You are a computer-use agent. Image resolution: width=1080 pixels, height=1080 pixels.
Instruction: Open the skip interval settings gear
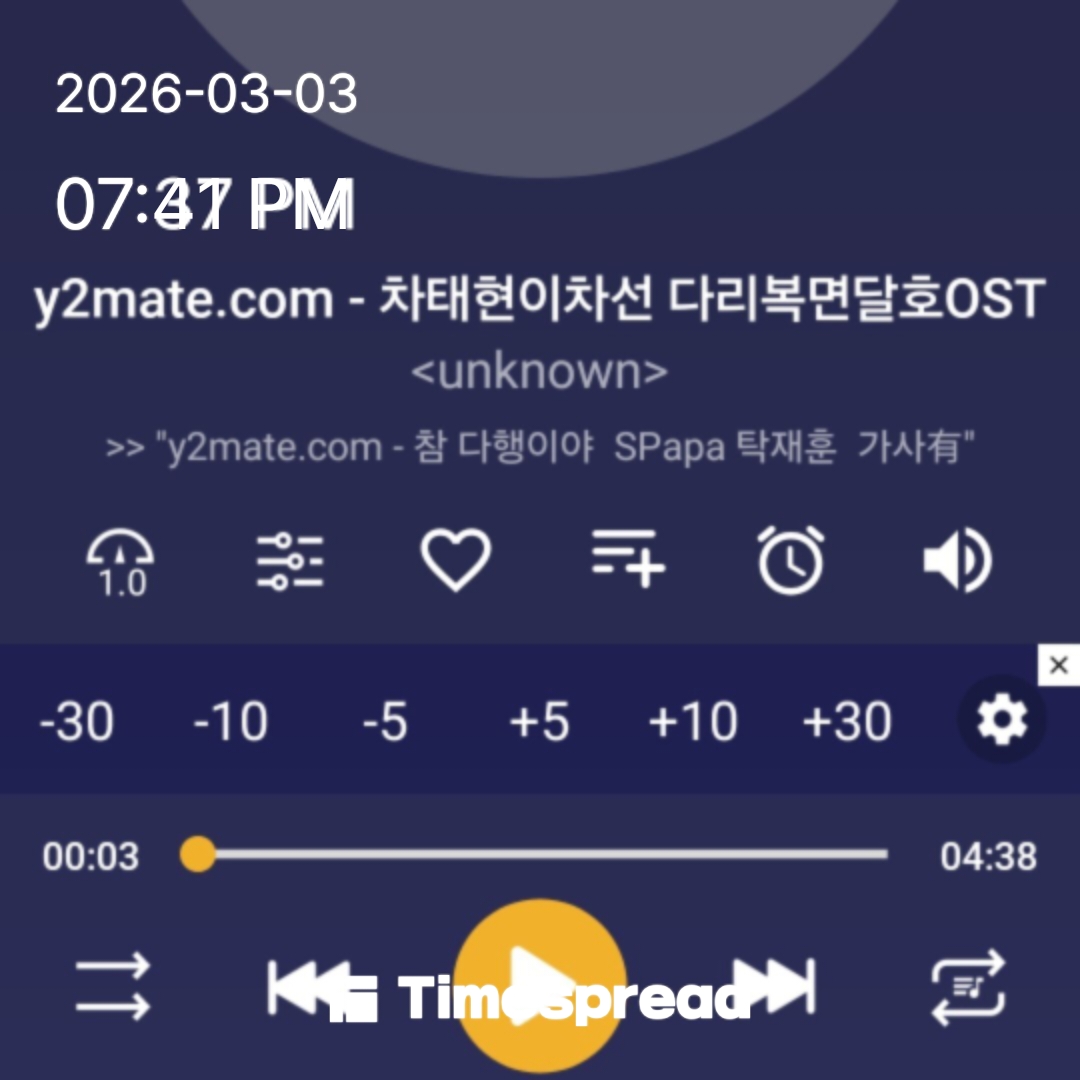point(1001,719)
